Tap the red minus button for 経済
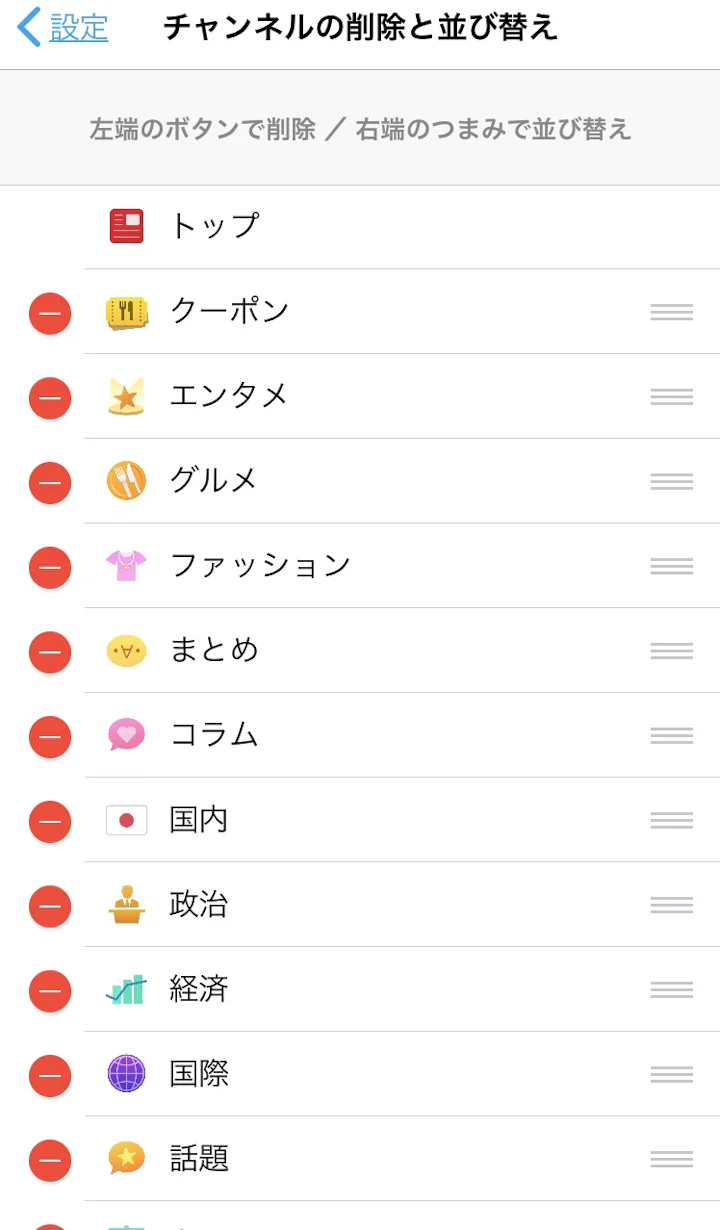This screenshot has height=1230, width=720. coord(50,992)
